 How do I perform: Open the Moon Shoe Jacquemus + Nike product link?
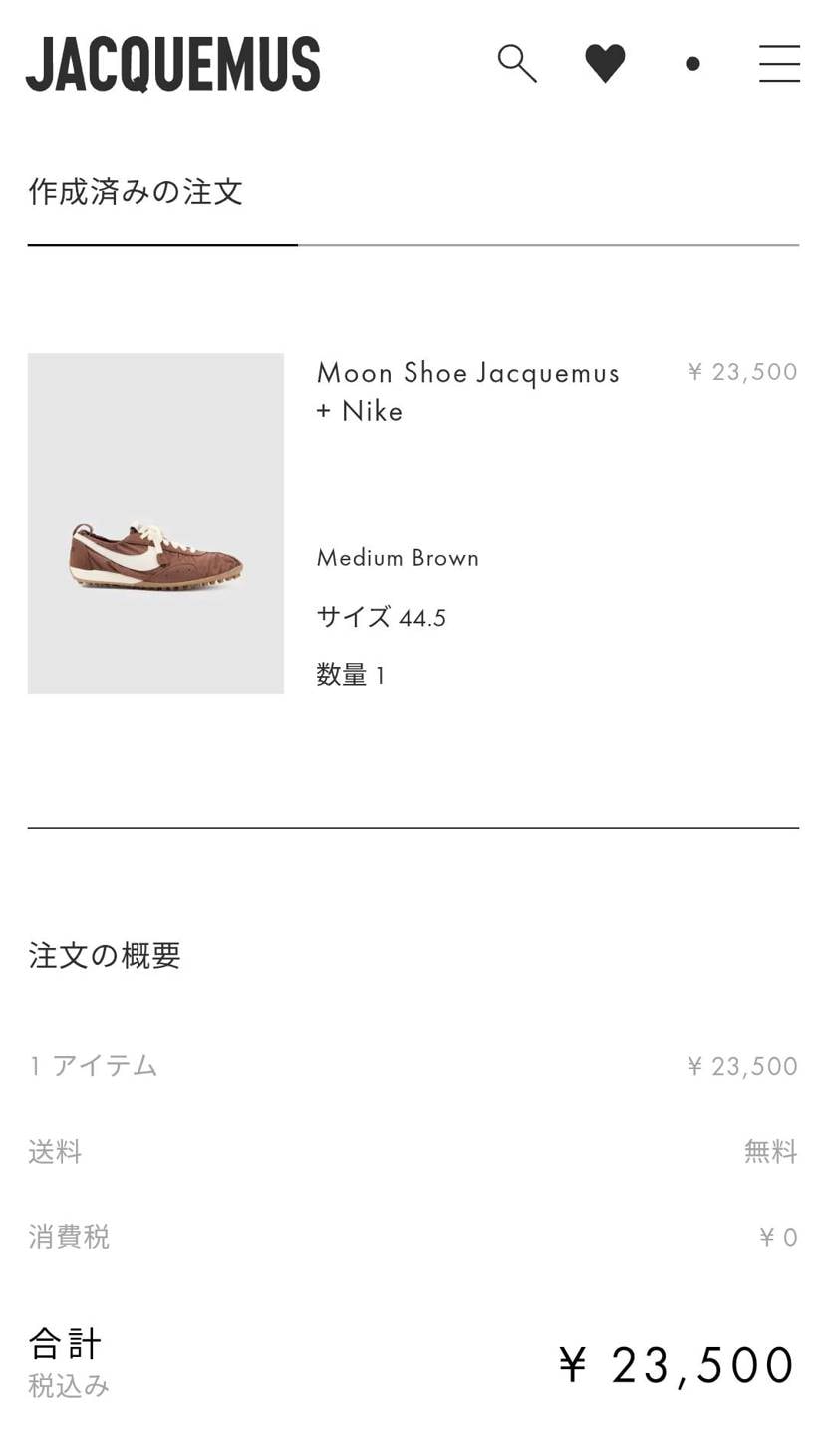coord(467,391)
